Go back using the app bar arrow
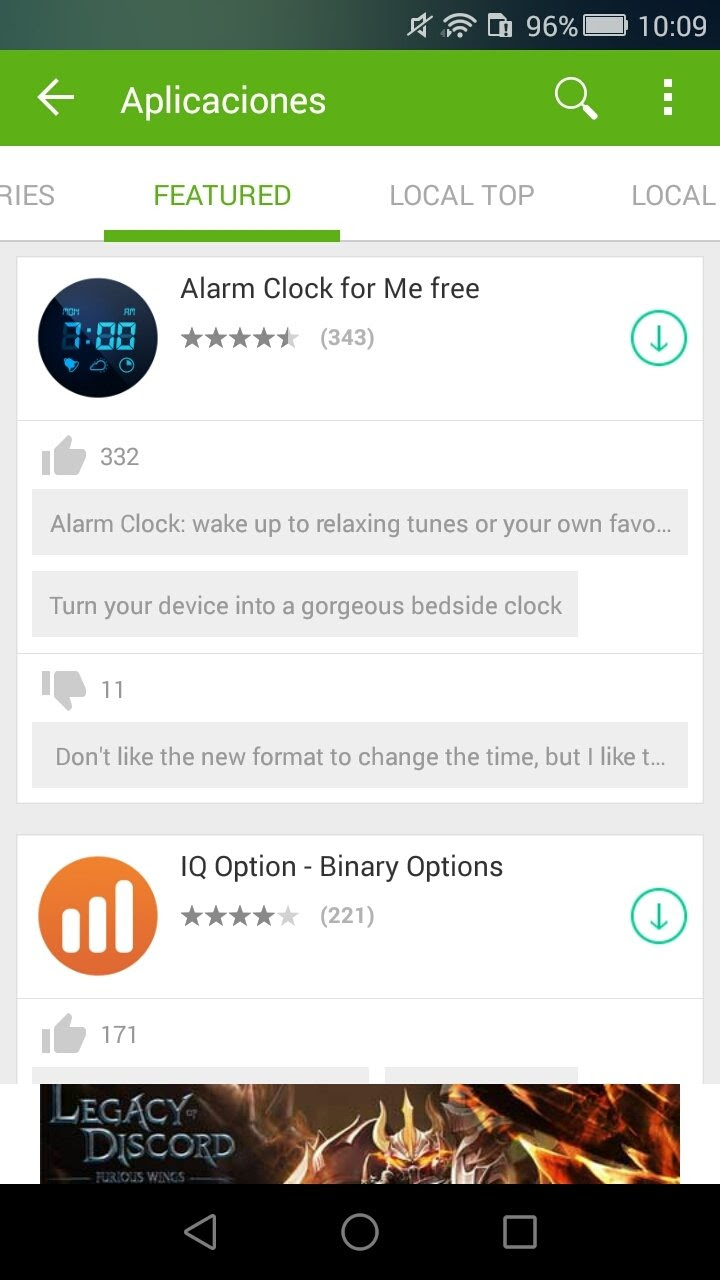This screenshot has height=1280, width=720. tap(56, 98)
